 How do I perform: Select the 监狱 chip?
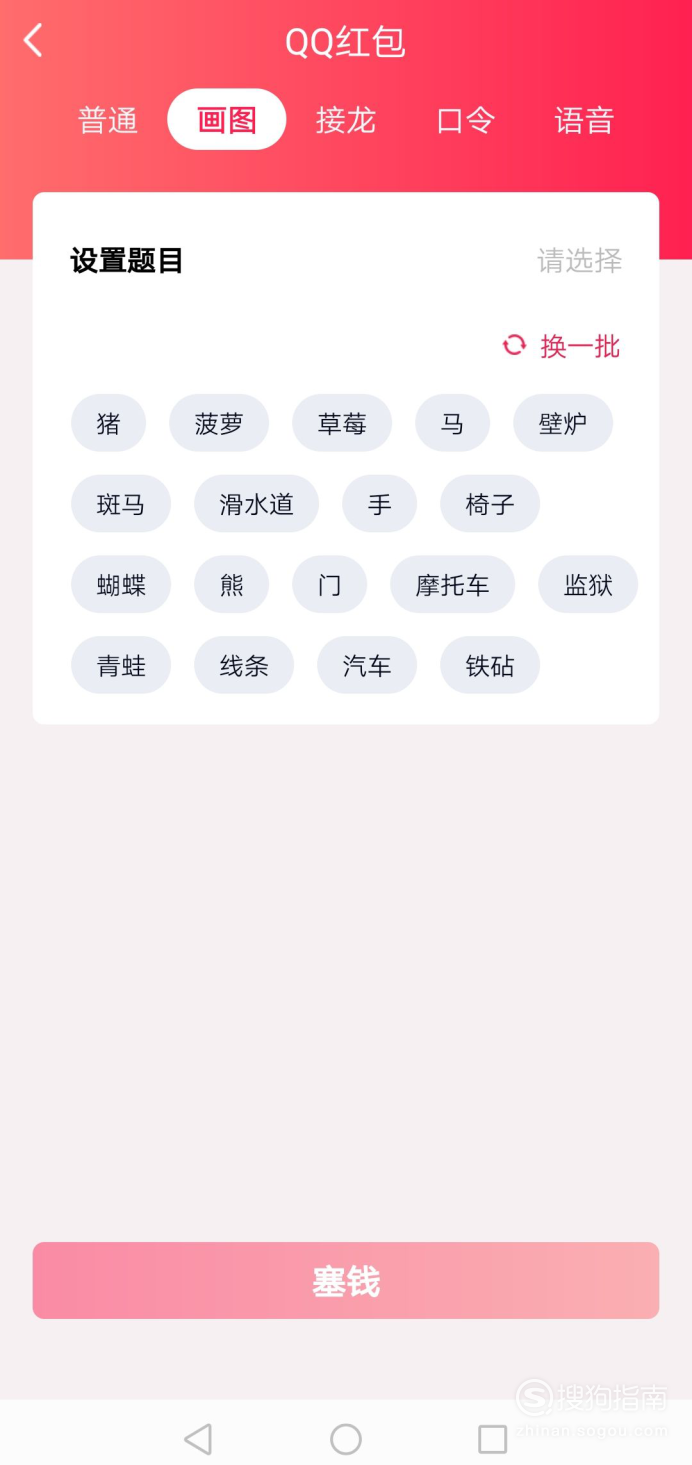tap(588, 585)
